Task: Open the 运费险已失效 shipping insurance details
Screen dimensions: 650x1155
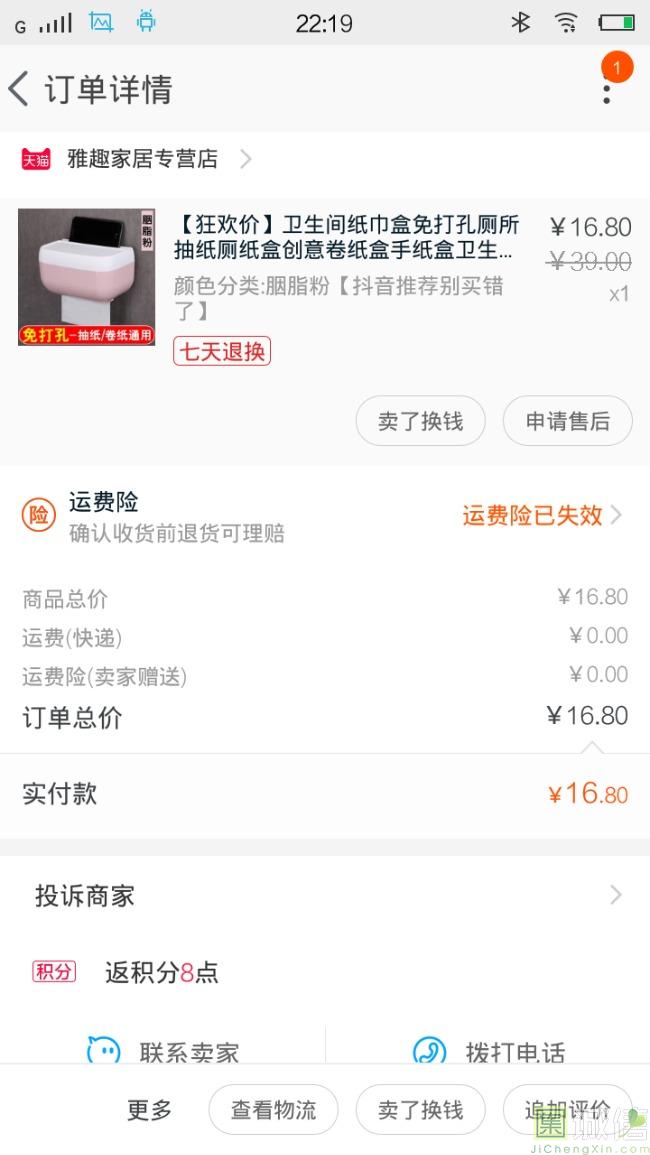Action: click(x=541, y=515)
